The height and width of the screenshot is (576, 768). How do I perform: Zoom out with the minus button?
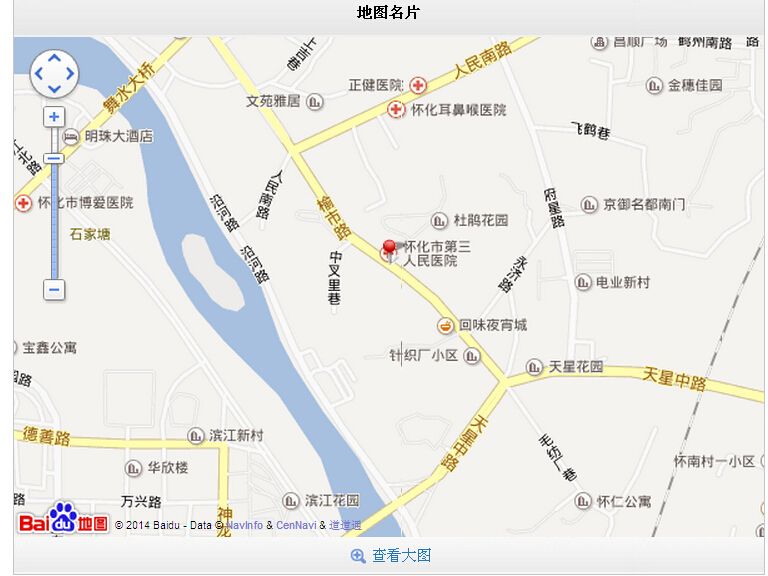(54, 290)
